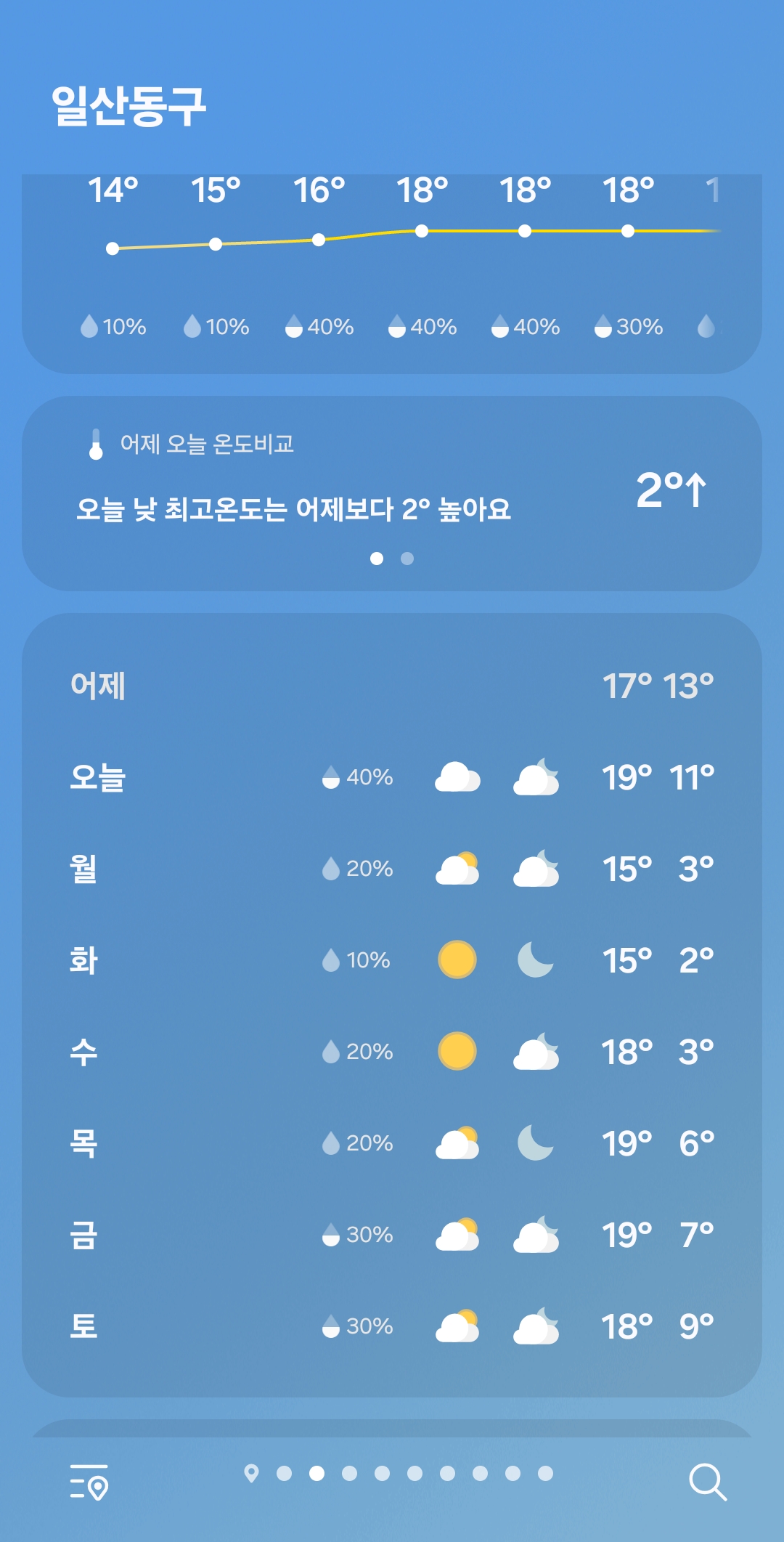Jump to current location page indicator

click(x=251, y=1473)
